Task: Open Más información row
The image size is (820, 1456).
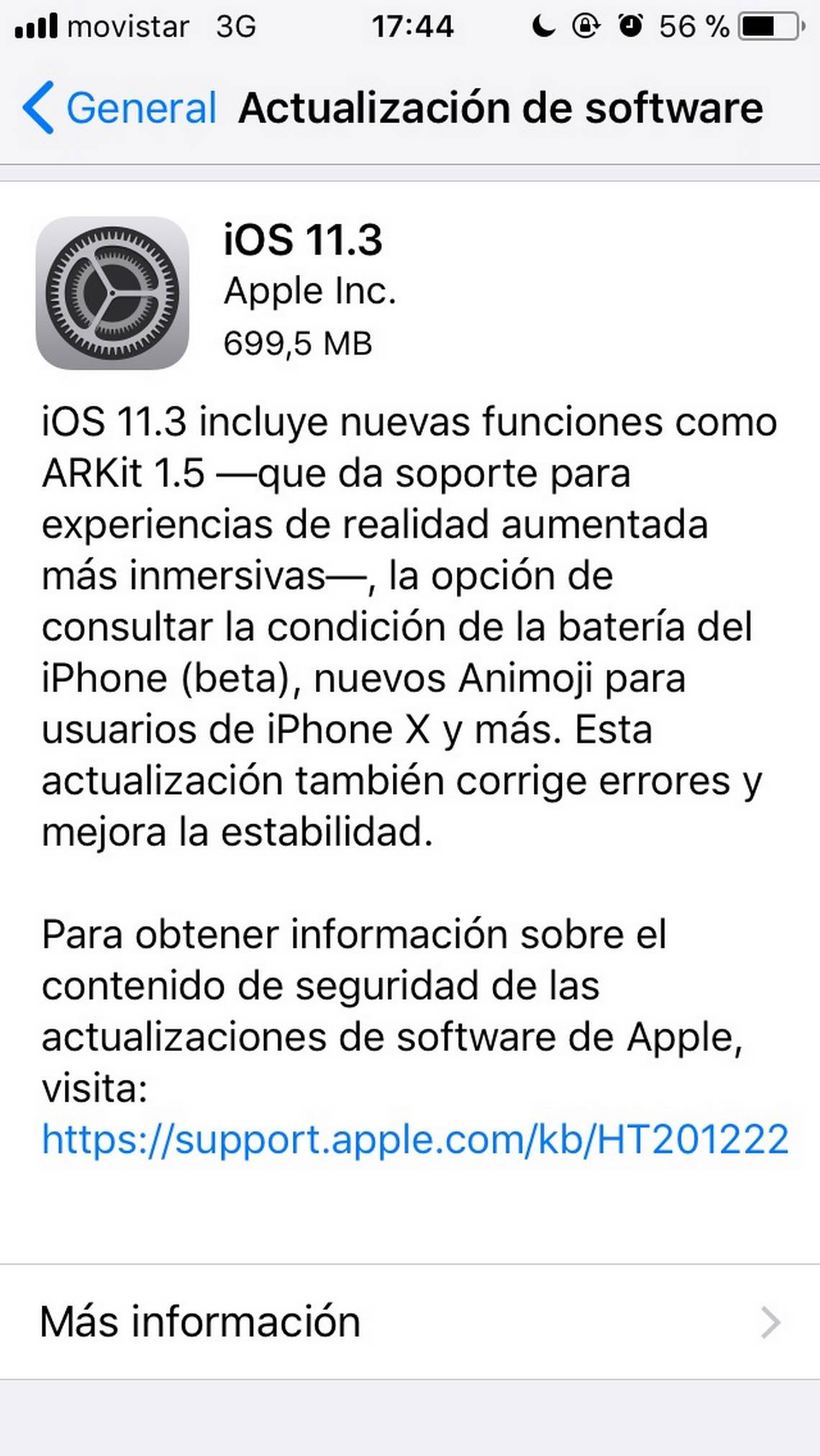Action: (410, 1321)
